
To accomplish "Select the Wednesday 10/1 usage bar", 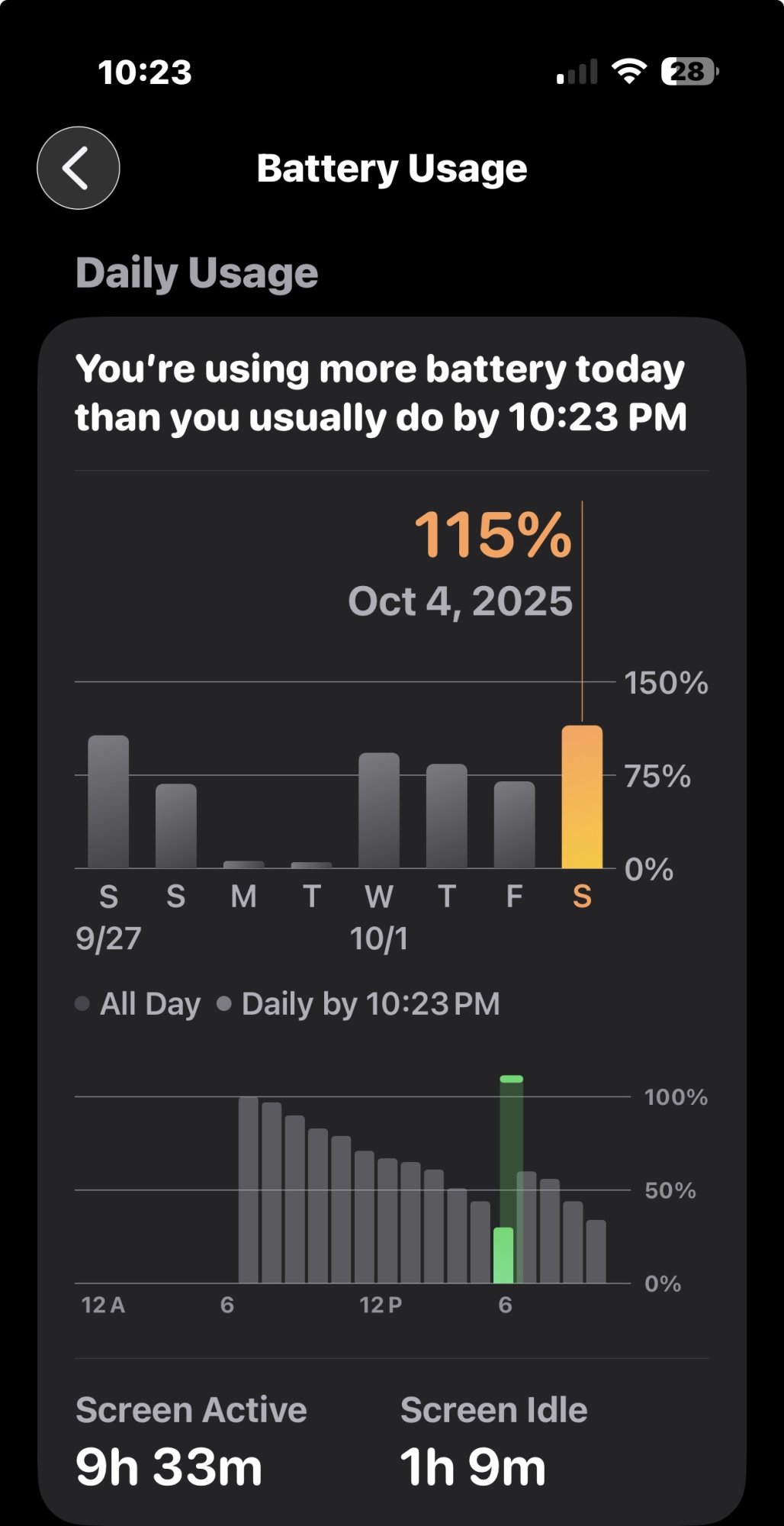I will click(379, 810).
